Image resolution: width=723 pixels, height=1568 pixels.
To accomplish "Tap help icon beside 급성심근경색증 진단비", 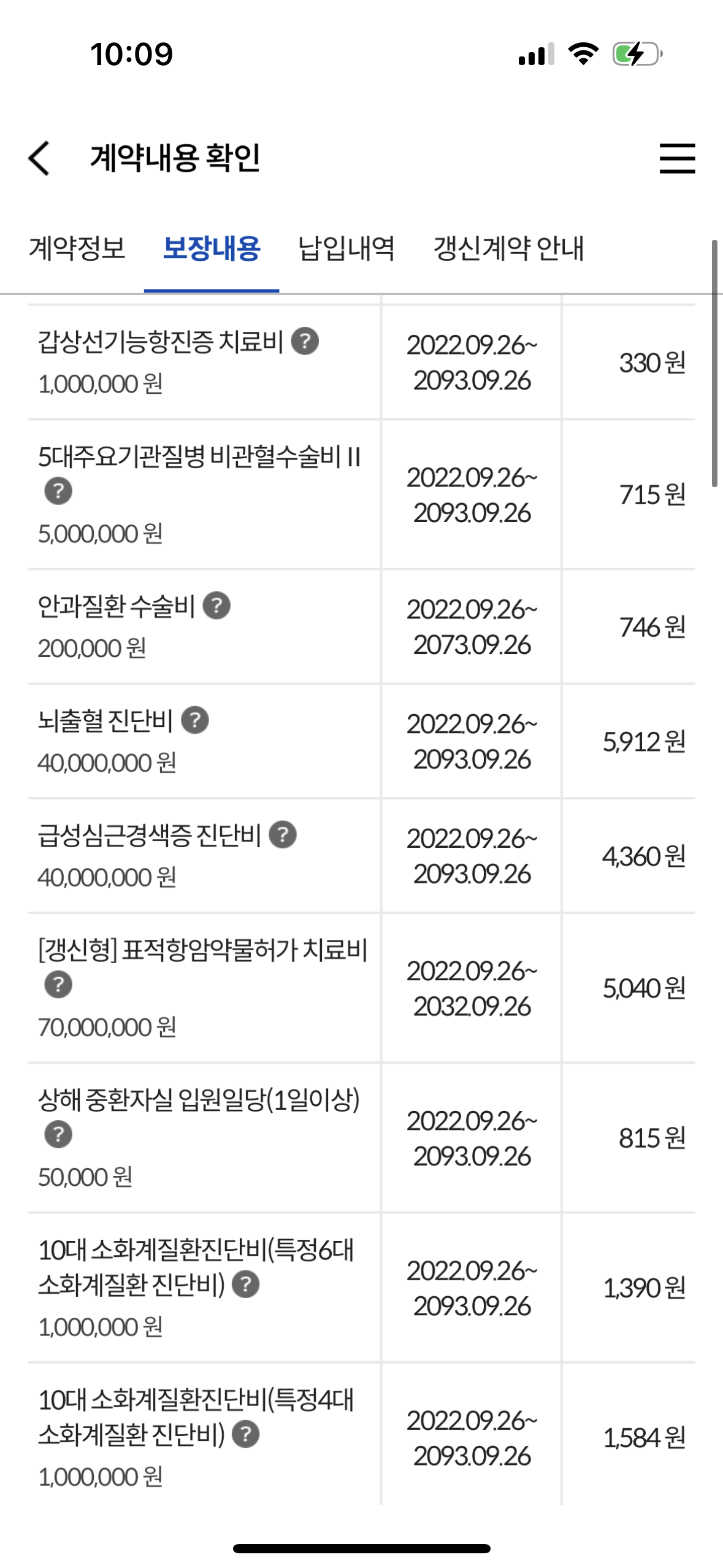I will pyautogui.click(x=283, y=835).
